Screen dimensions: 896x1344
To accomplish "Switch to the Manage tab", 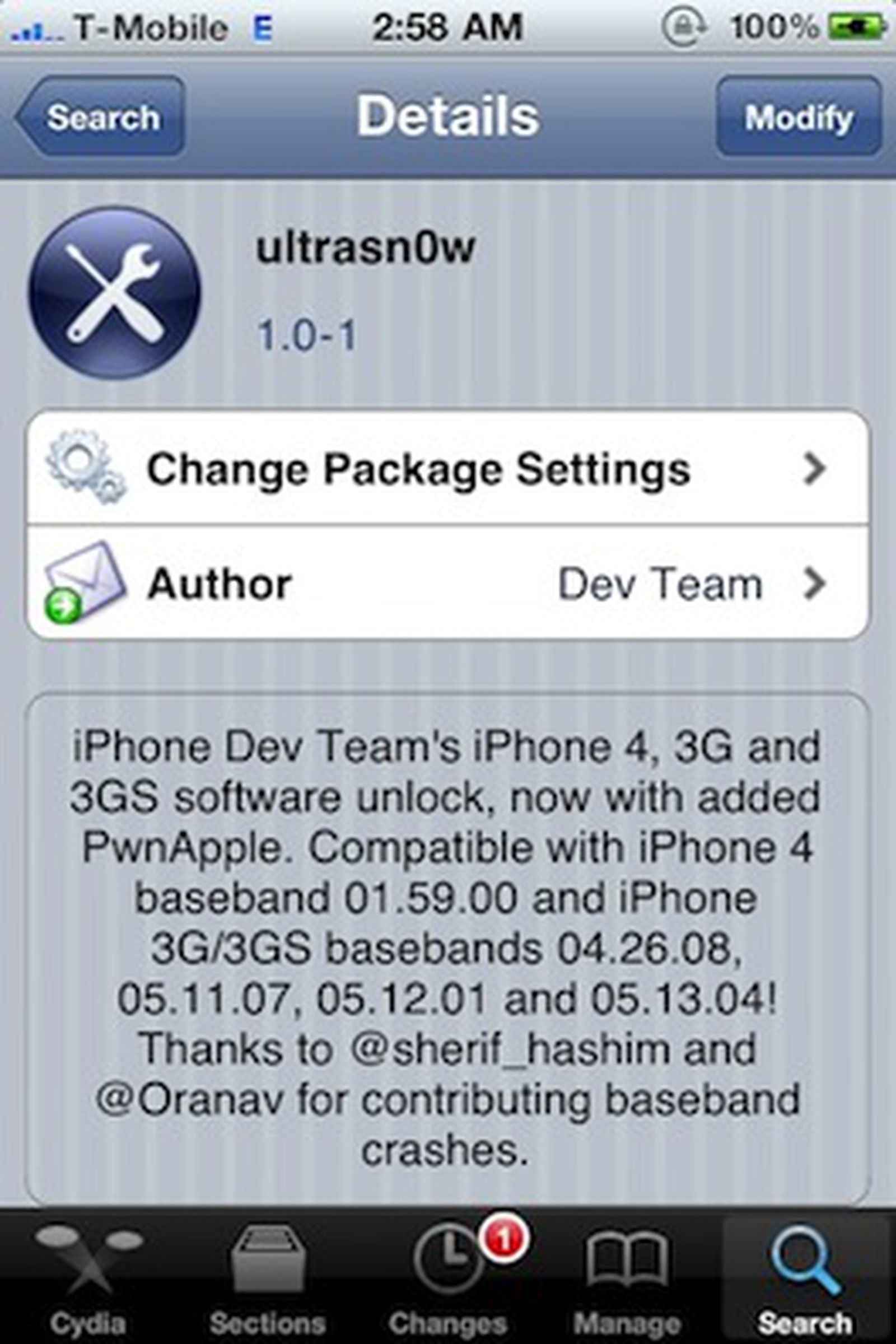I will pos(627,1279).
